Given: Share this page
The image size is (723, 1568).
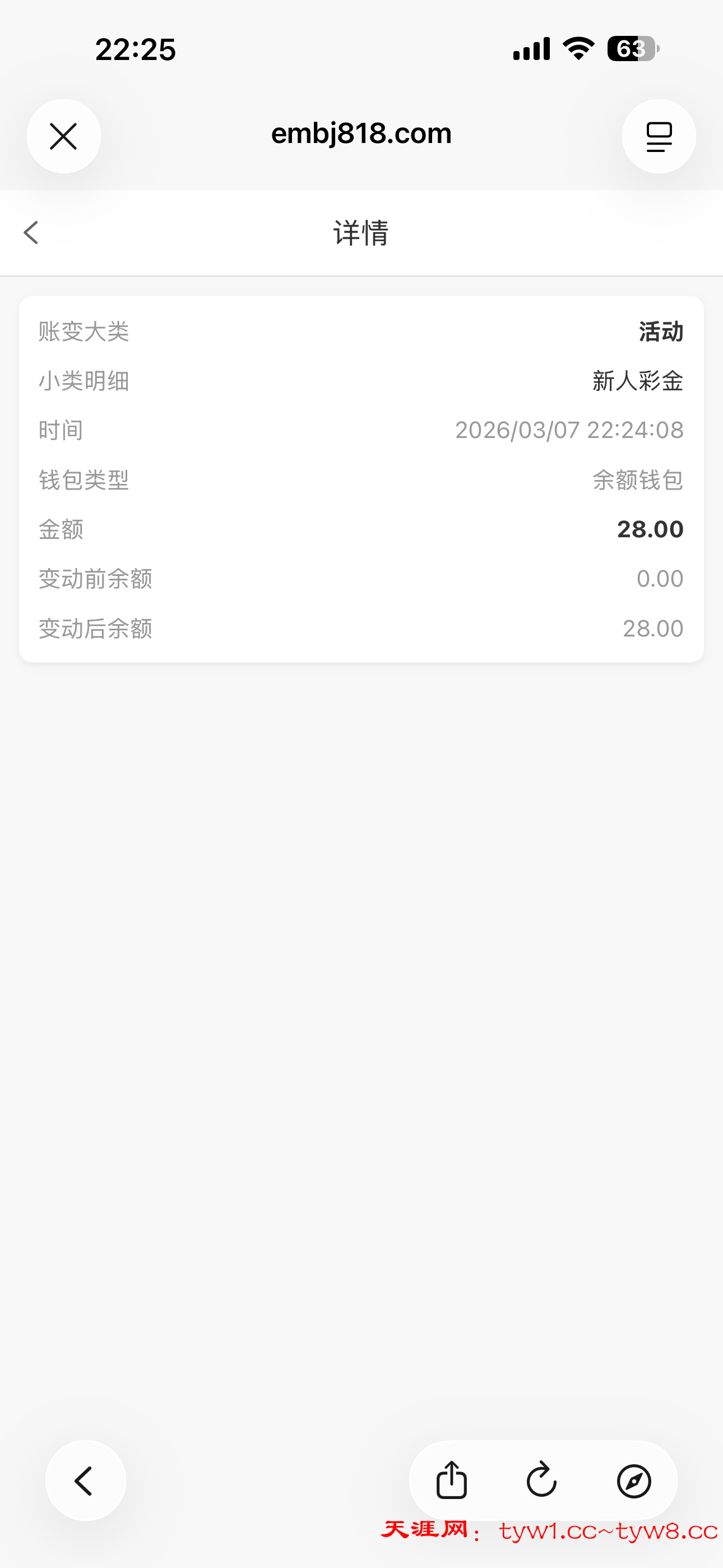Looking at the screenshot, I should [452, 1480].
